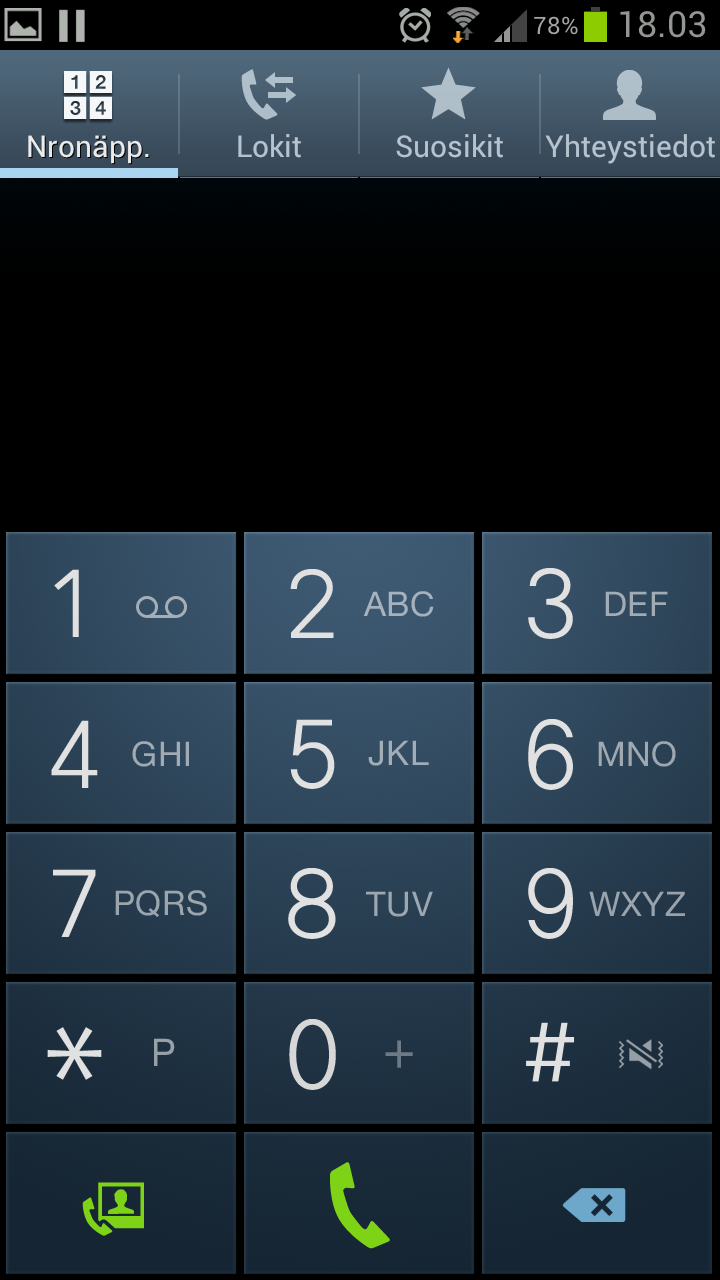This screenshot has height=1280, width=720.
Task: Go to the Yhteystiedot tab
Action: coord(630,114)
